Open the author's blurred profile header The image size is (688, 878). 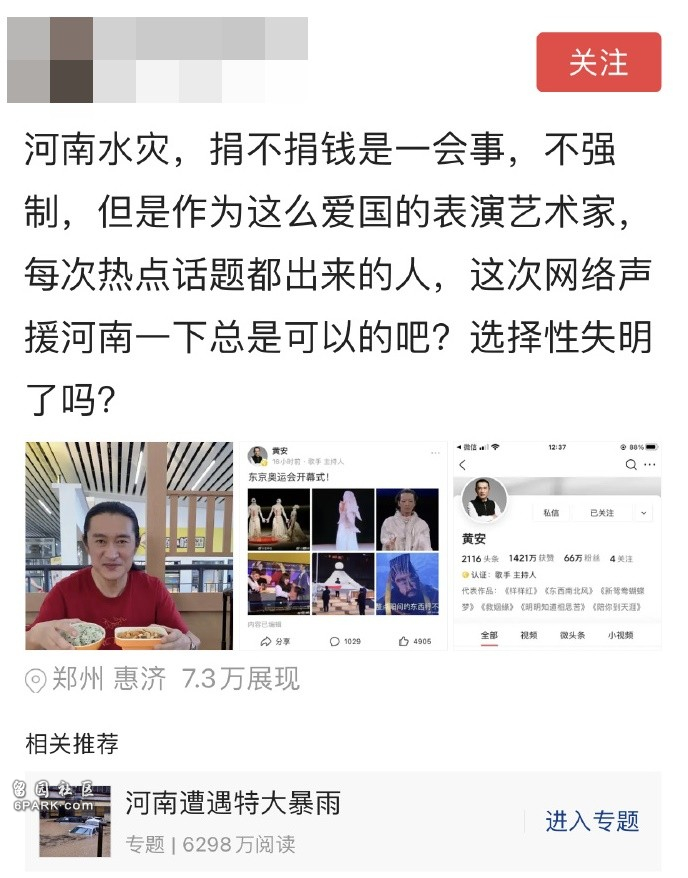click(157, 60)
